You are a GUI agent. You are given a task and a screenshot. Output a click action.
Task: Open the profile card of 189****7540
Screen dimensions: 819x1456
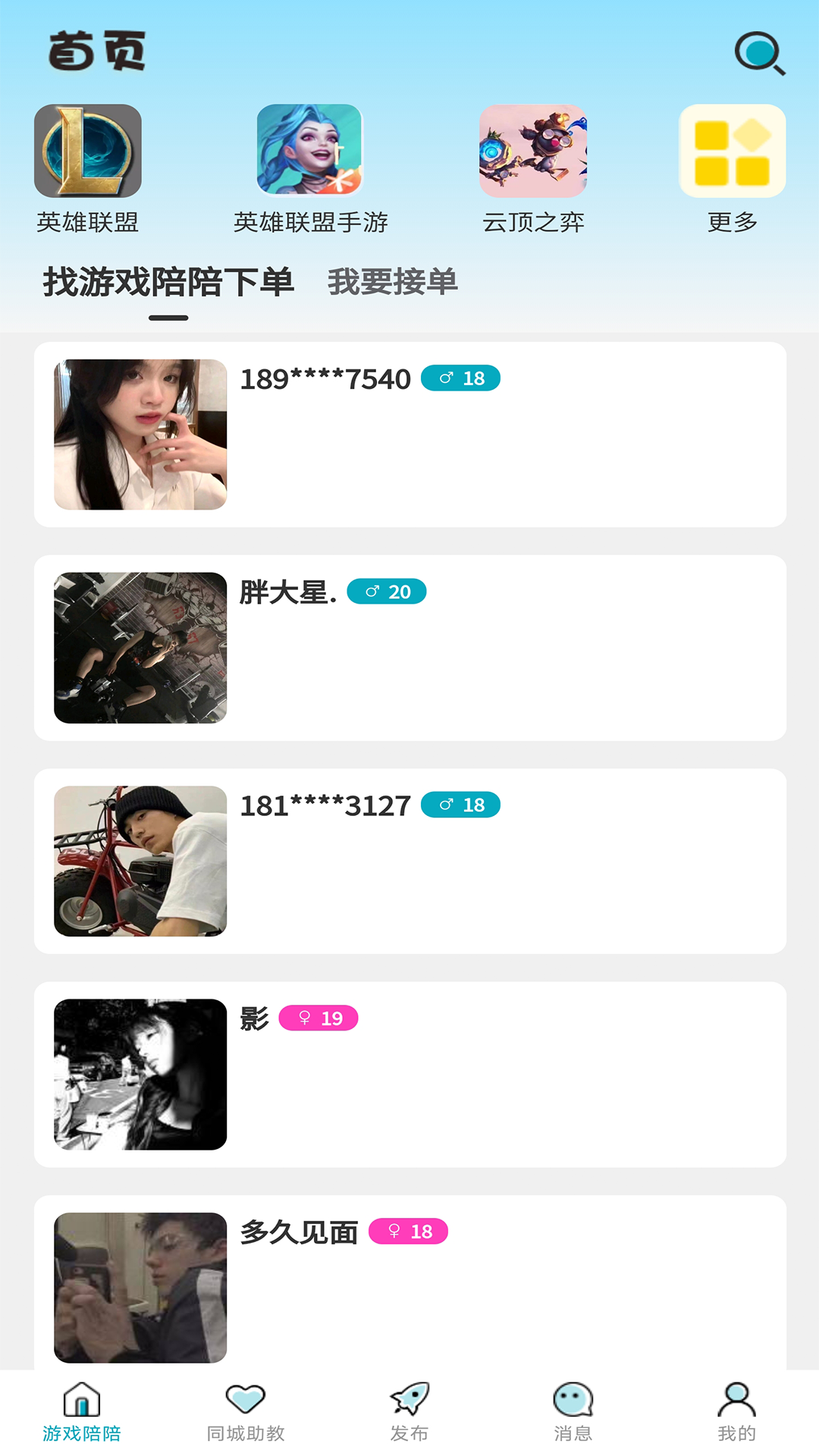tap(409, 435)
